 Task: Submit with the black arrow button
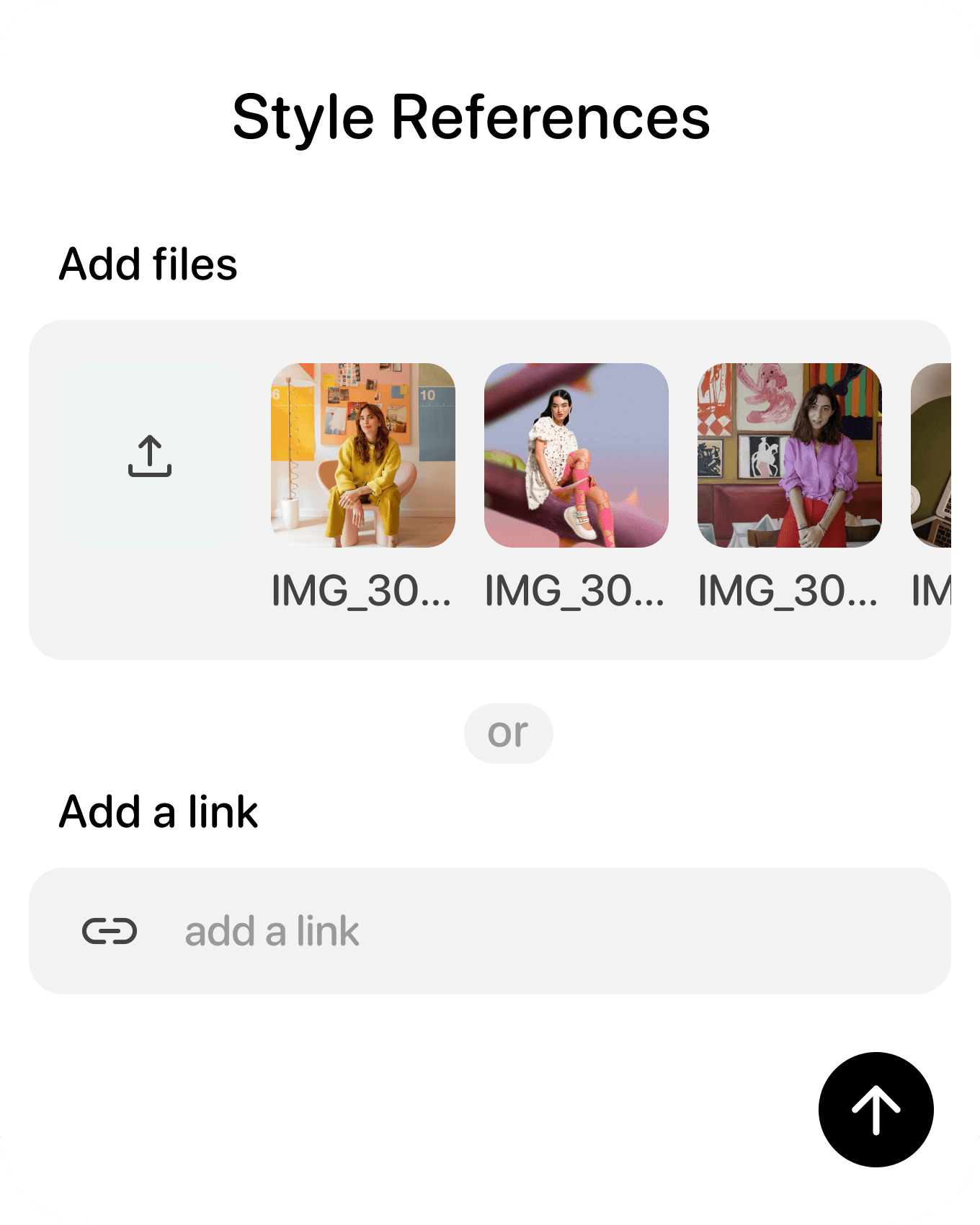(876, 1109)
